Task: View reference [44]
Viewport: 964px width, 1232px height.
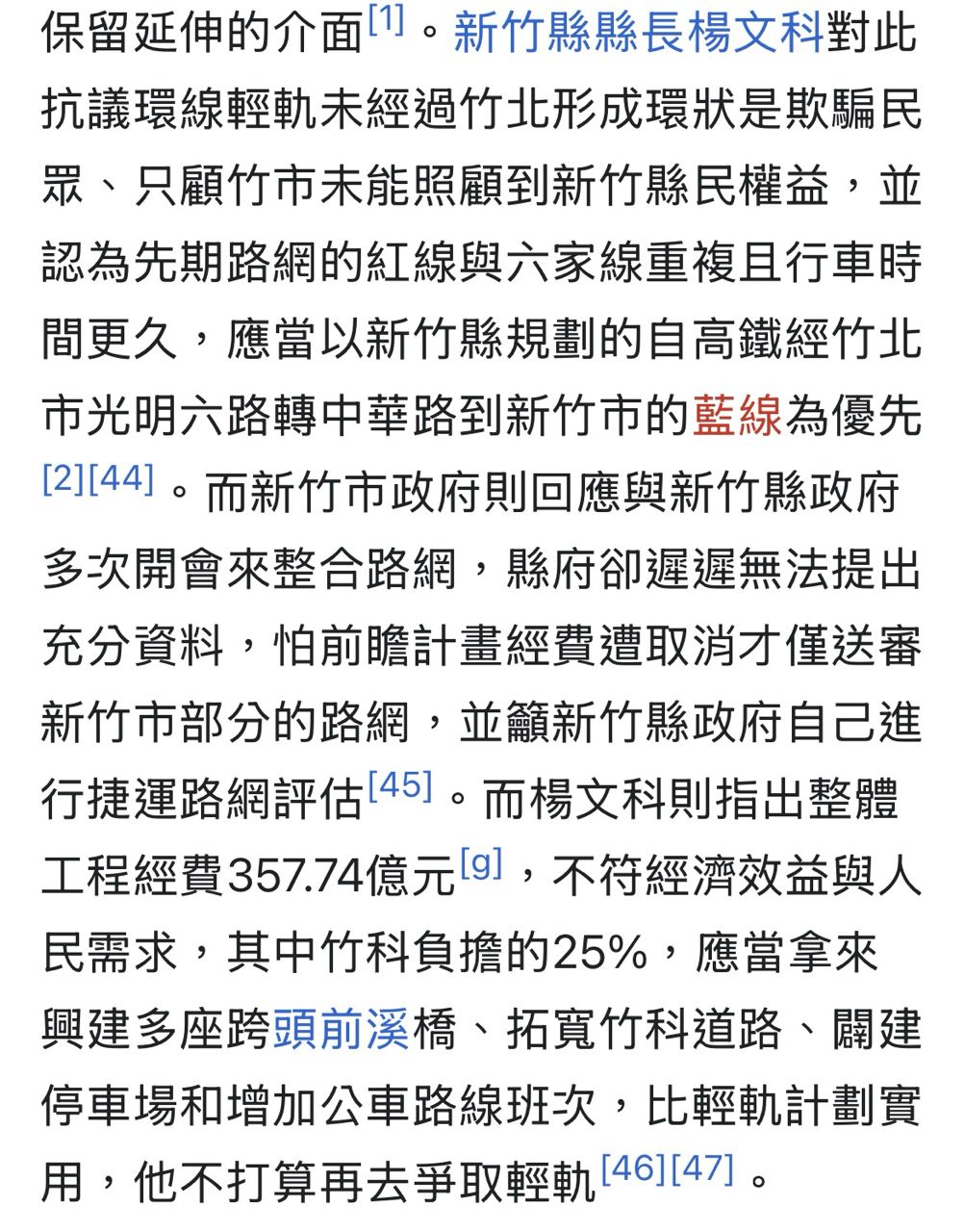Action: tap(120, 478)
